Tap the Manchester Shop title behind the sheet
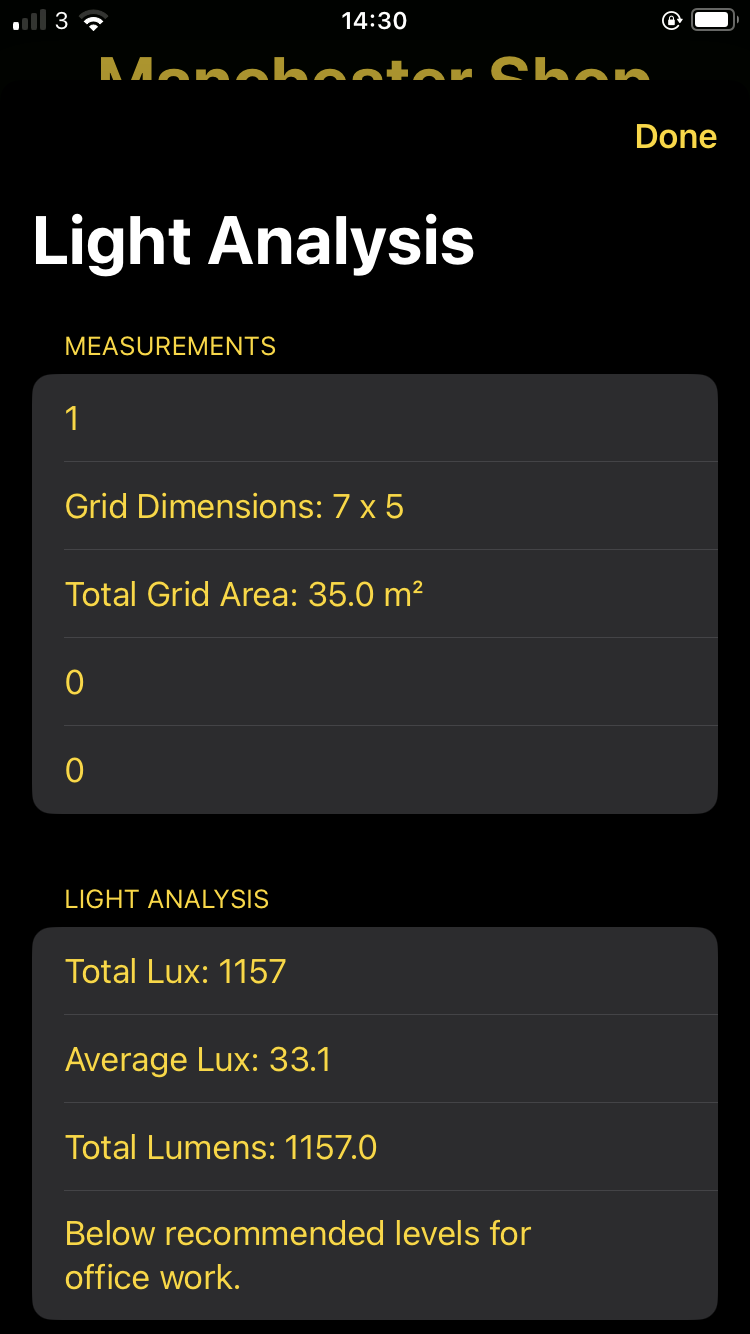This screenshot has width=750, height=1334. [x=375, y=72]
